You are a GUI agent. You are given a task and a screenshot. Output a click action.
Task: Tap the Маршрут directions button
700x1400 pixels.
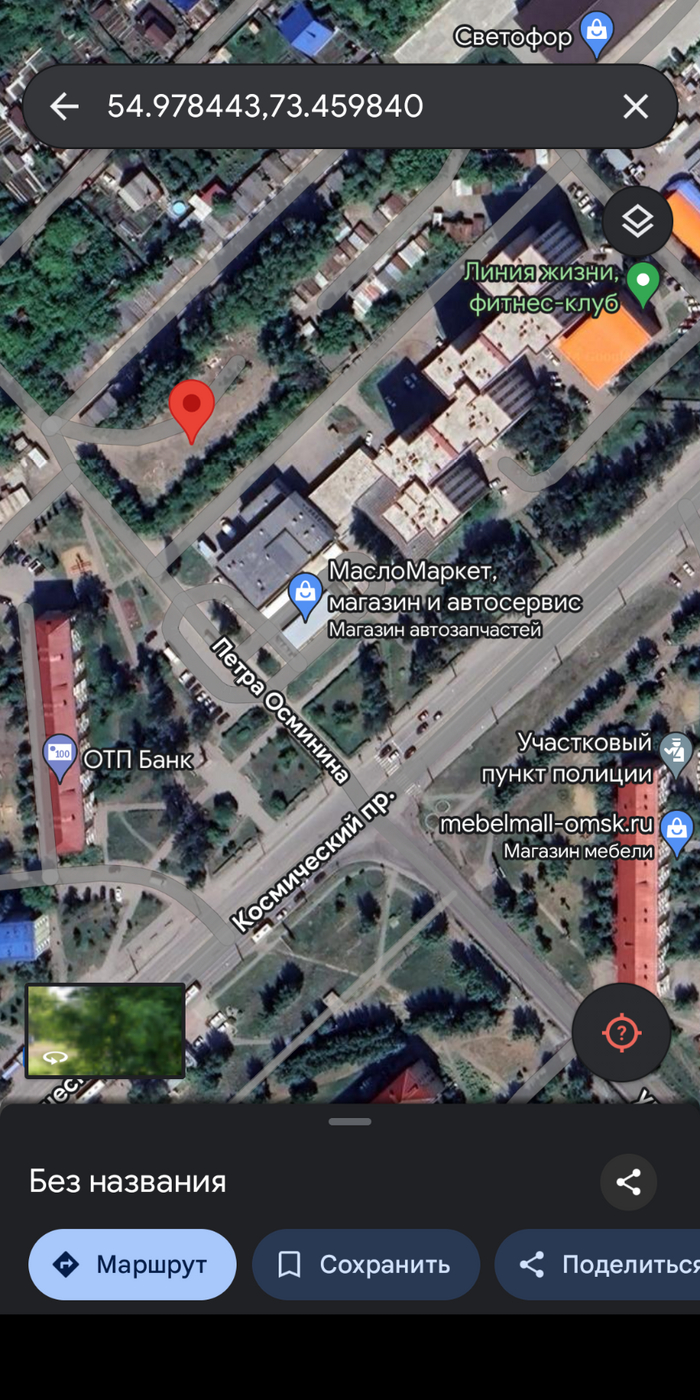click(132, 1264)
